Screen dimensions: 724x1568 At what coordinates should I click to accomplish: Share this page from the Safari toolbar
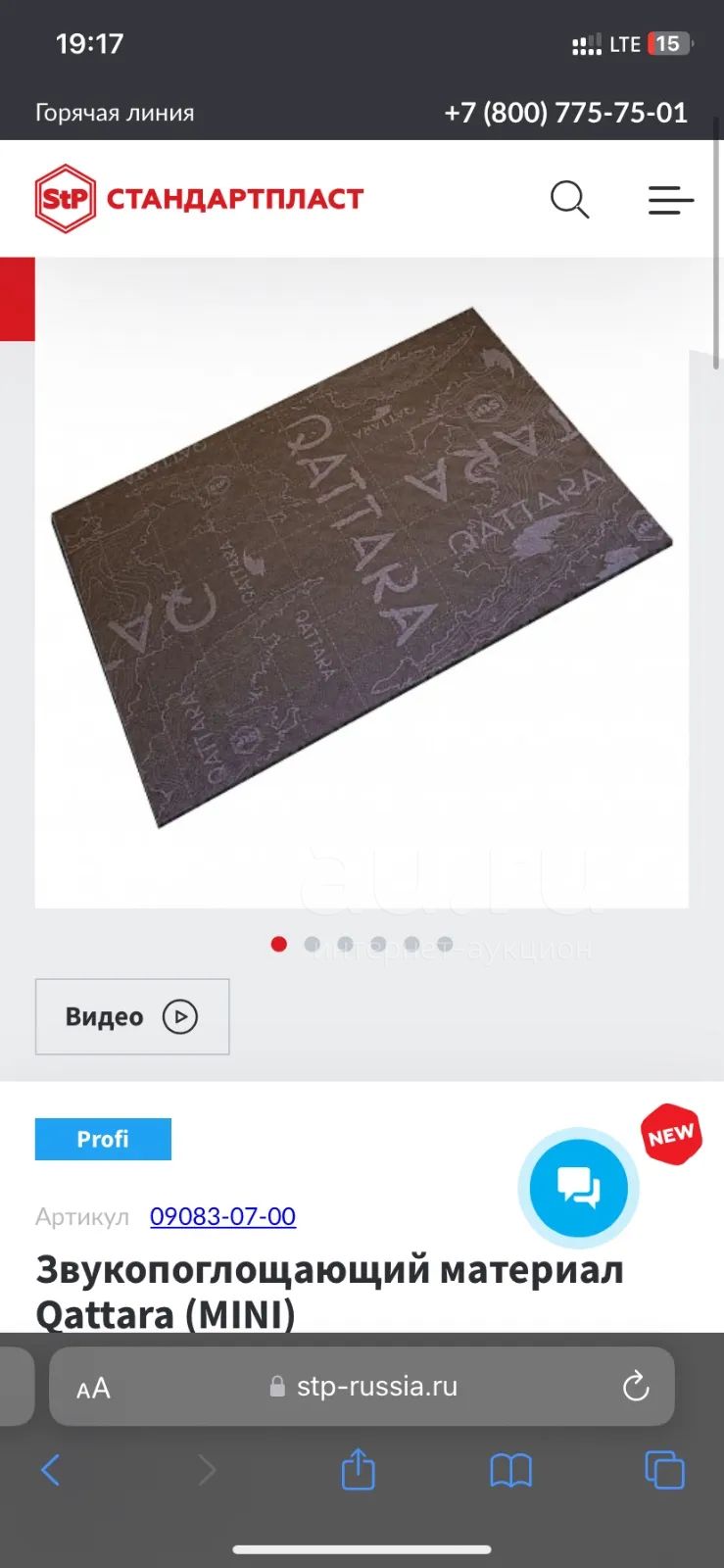point(358,1469)
